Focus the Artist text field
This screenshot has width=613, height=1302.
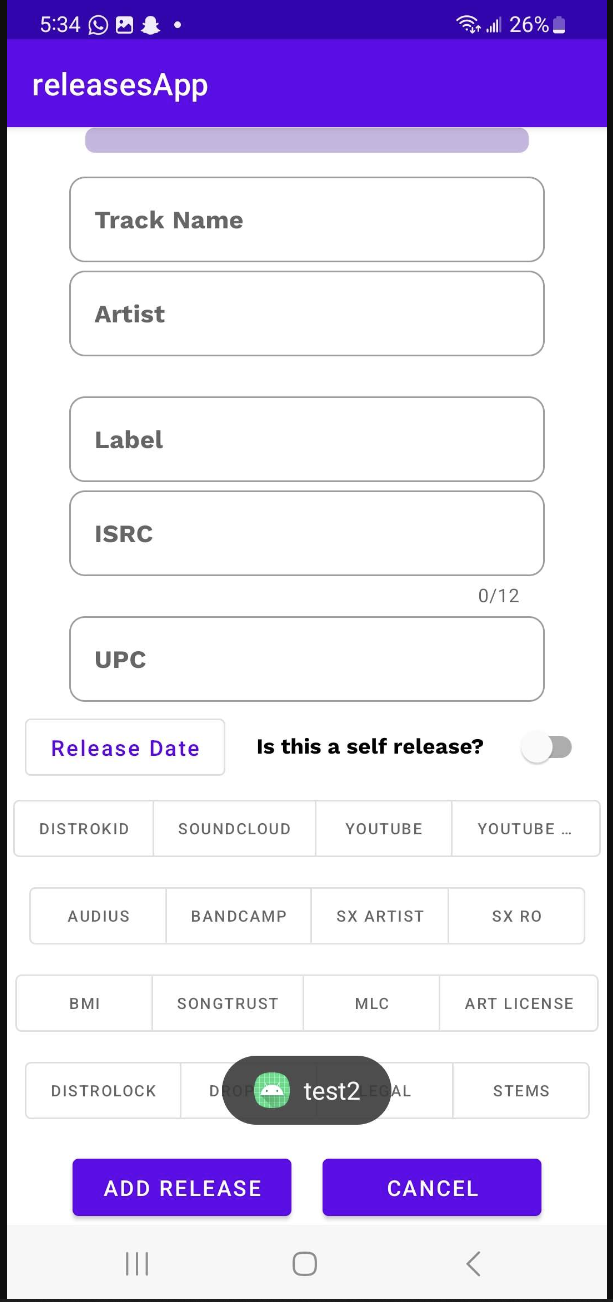pyautogui.click(x=307, y=314)
